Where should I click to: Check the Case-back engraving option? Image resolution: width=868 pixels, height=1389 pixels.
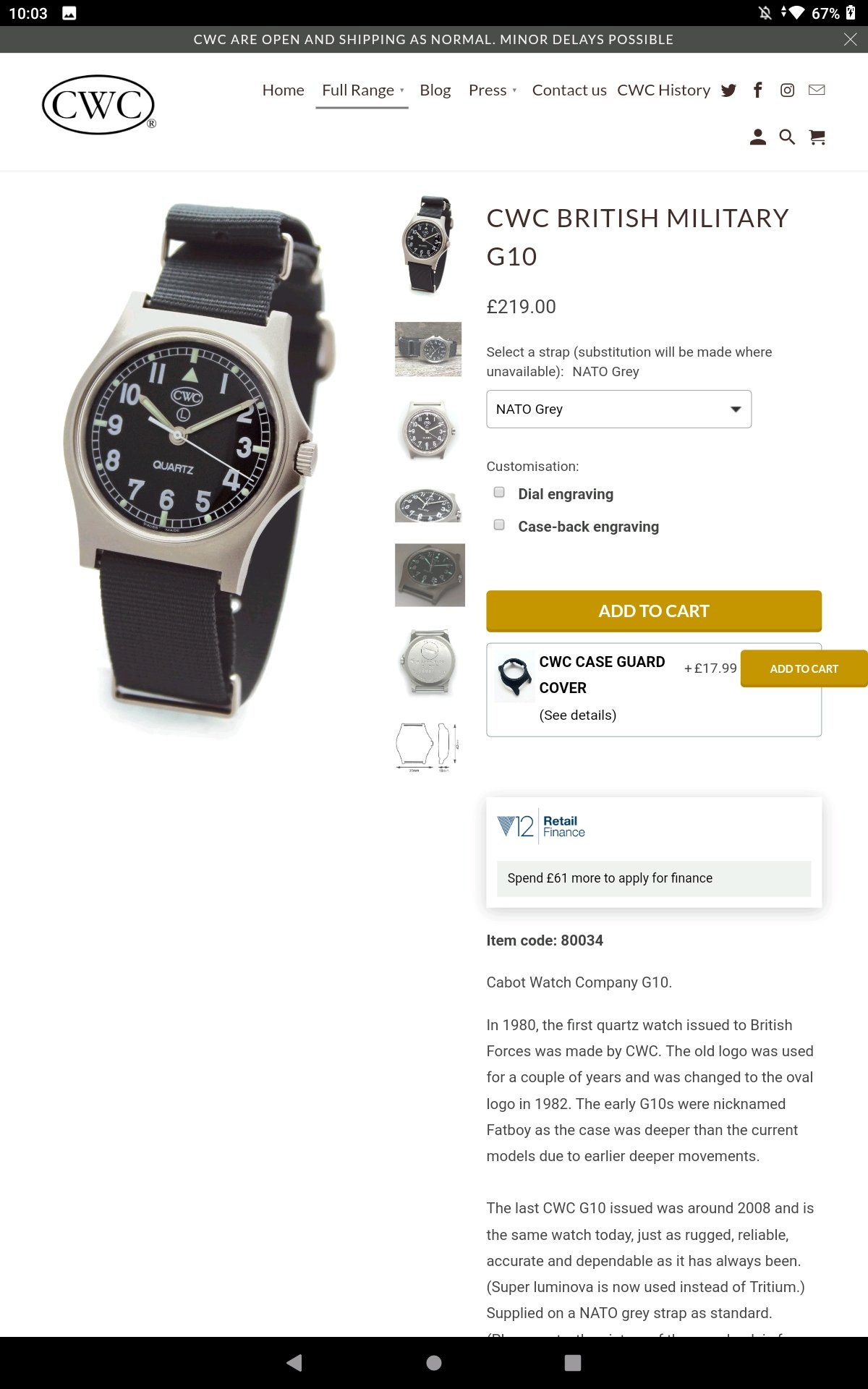499,525
